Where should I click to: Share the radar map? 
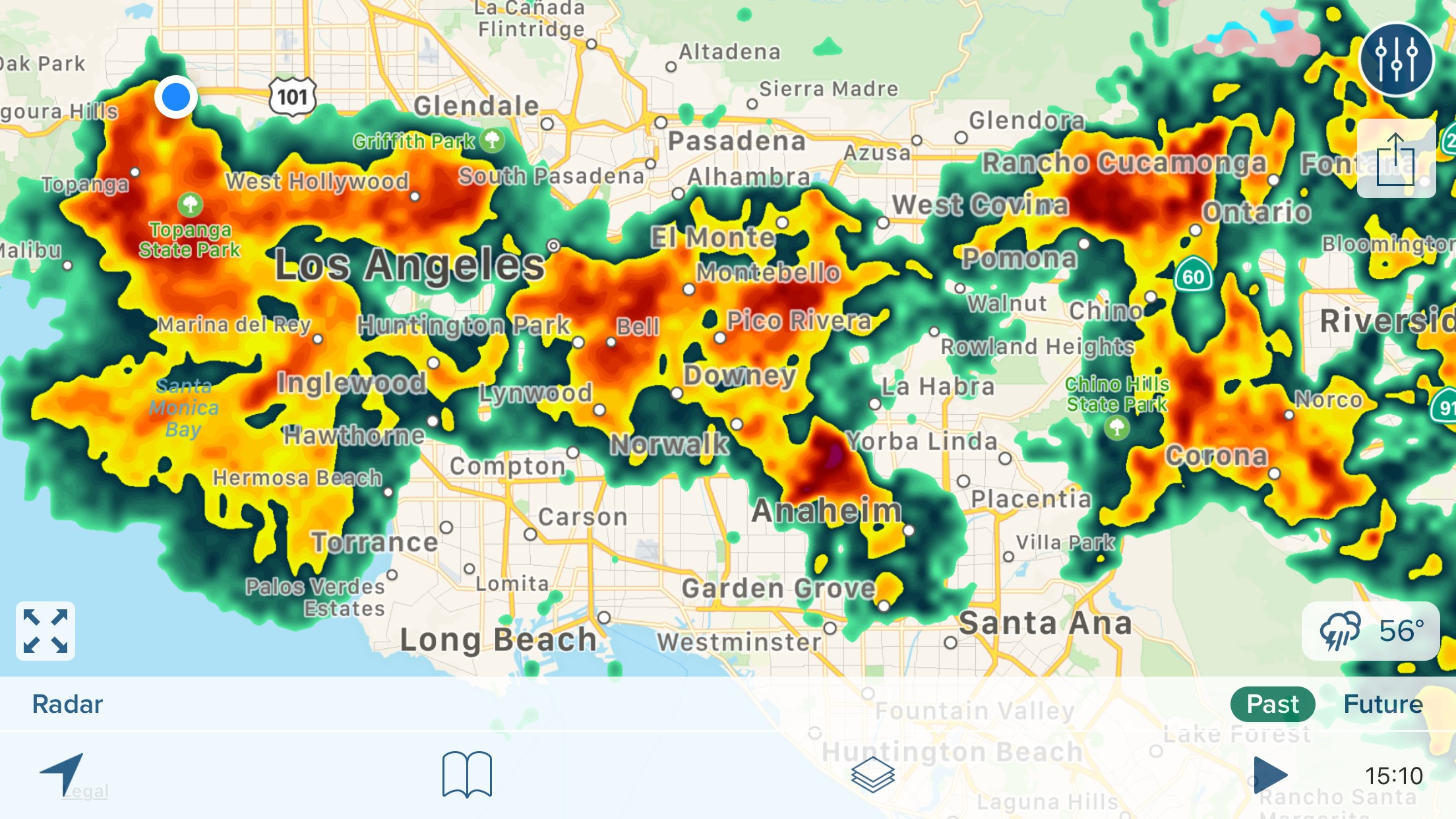click(x=1395, y=159)
